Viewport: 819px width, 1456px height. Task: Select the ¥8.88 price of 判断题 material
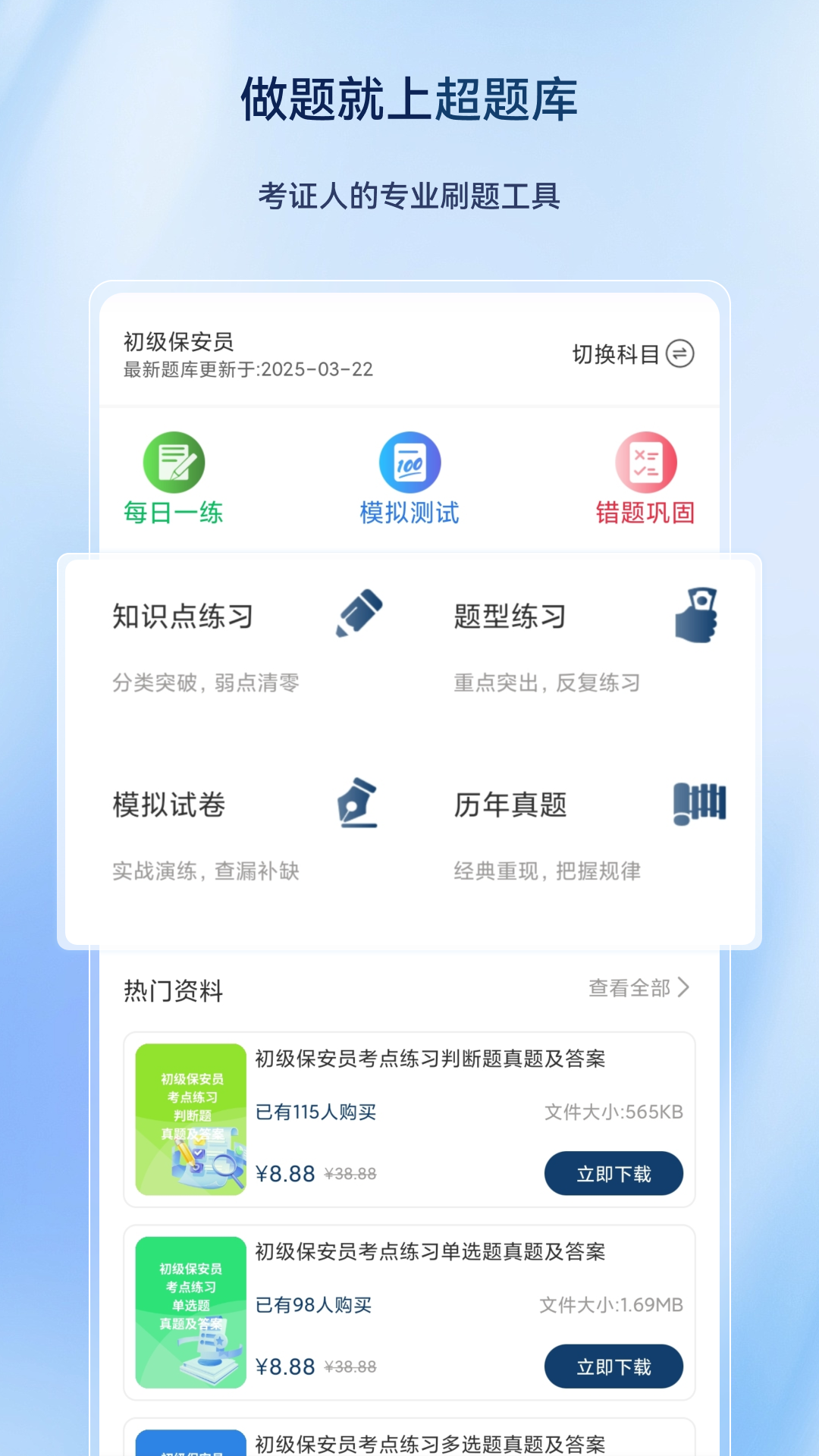point(284,1172)
